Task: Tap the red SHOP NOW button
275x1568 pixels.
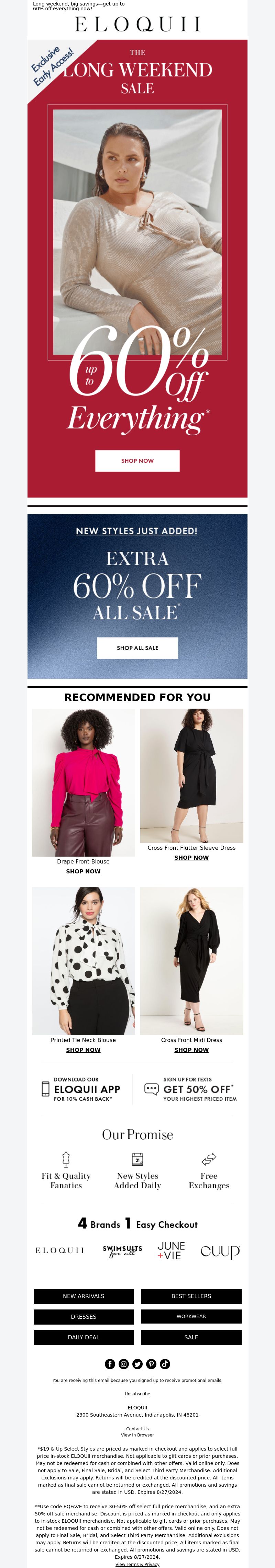Action: 137,461
